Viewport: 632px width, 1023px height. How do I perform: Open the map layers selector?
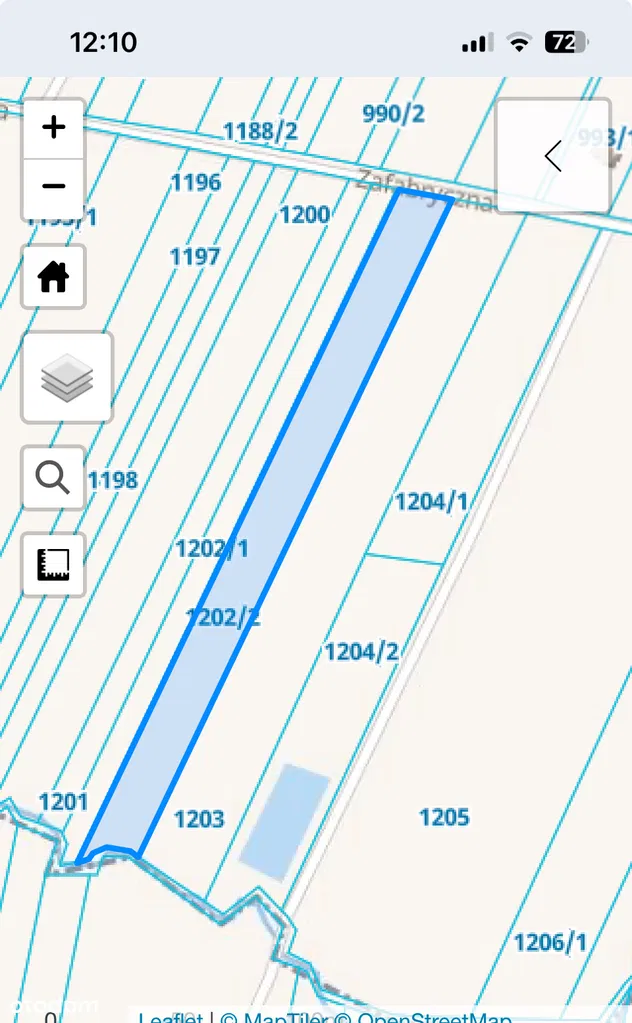(67, 379)
